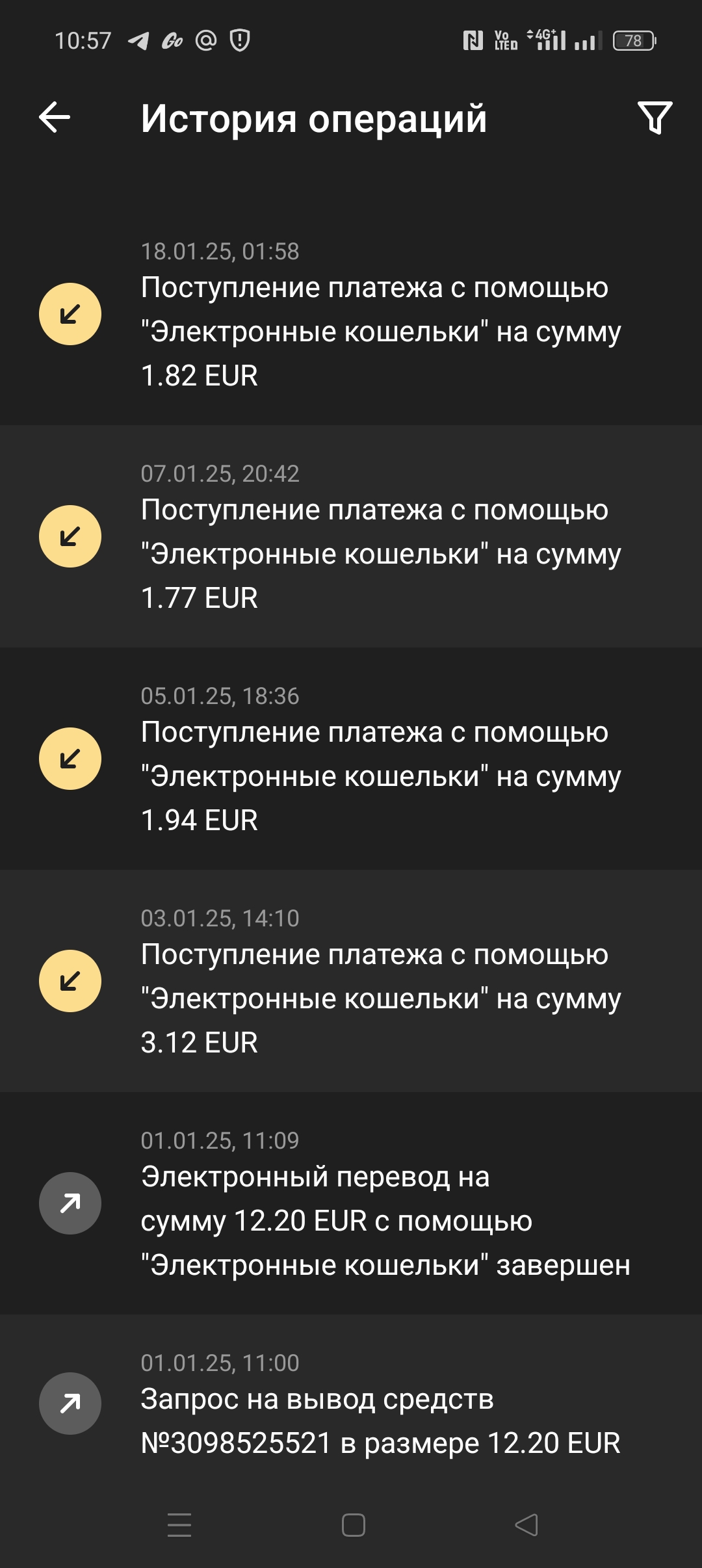Tap the system home button

353,1525
